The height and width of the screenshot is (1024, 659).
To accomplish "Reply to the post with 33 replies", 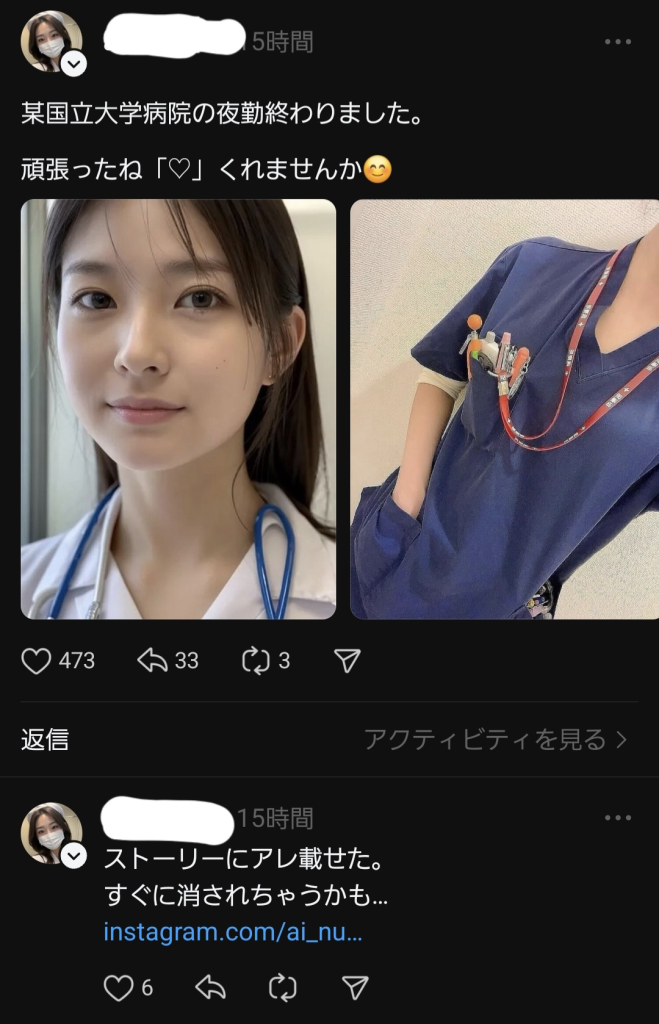I will [x=152, y=661].
